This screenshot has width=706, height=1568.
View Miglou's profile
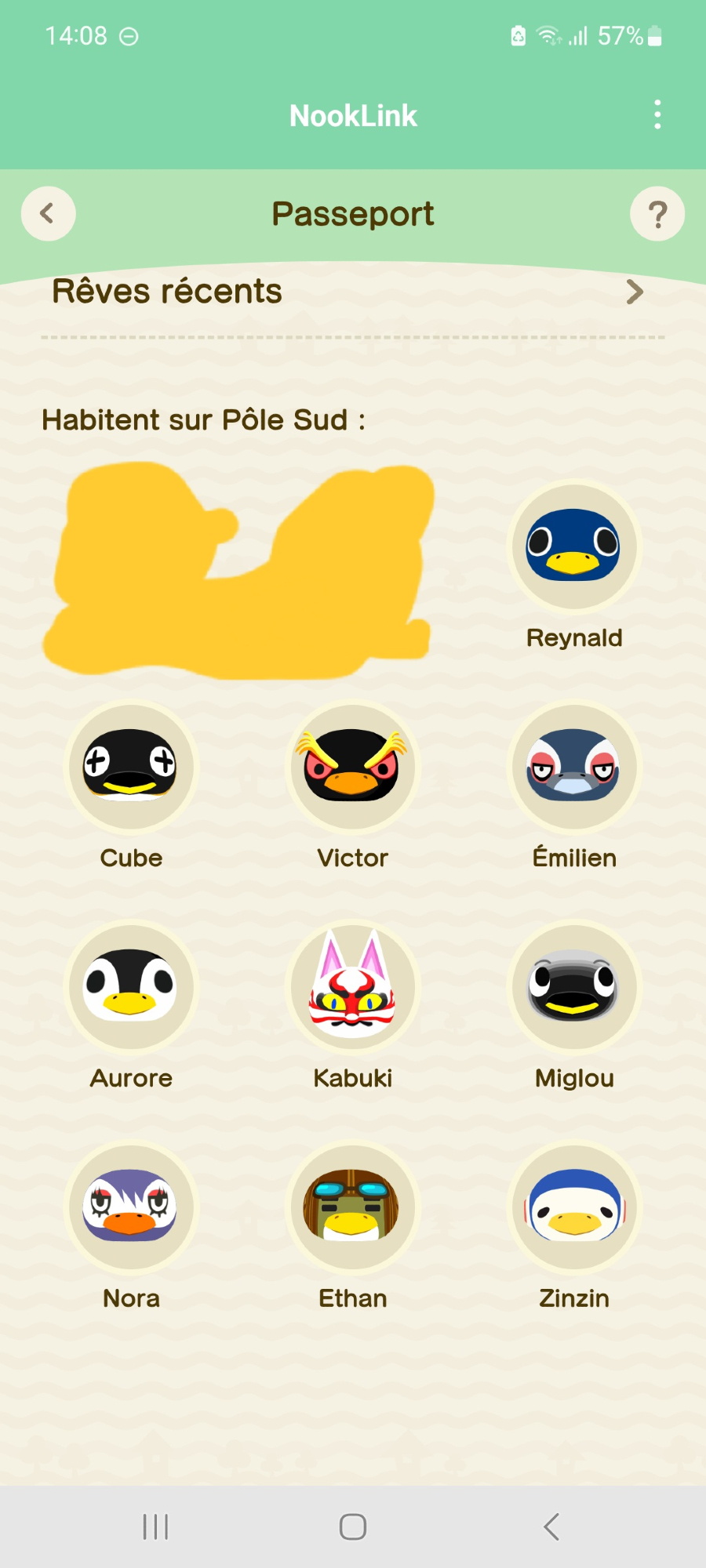(574, 986)
